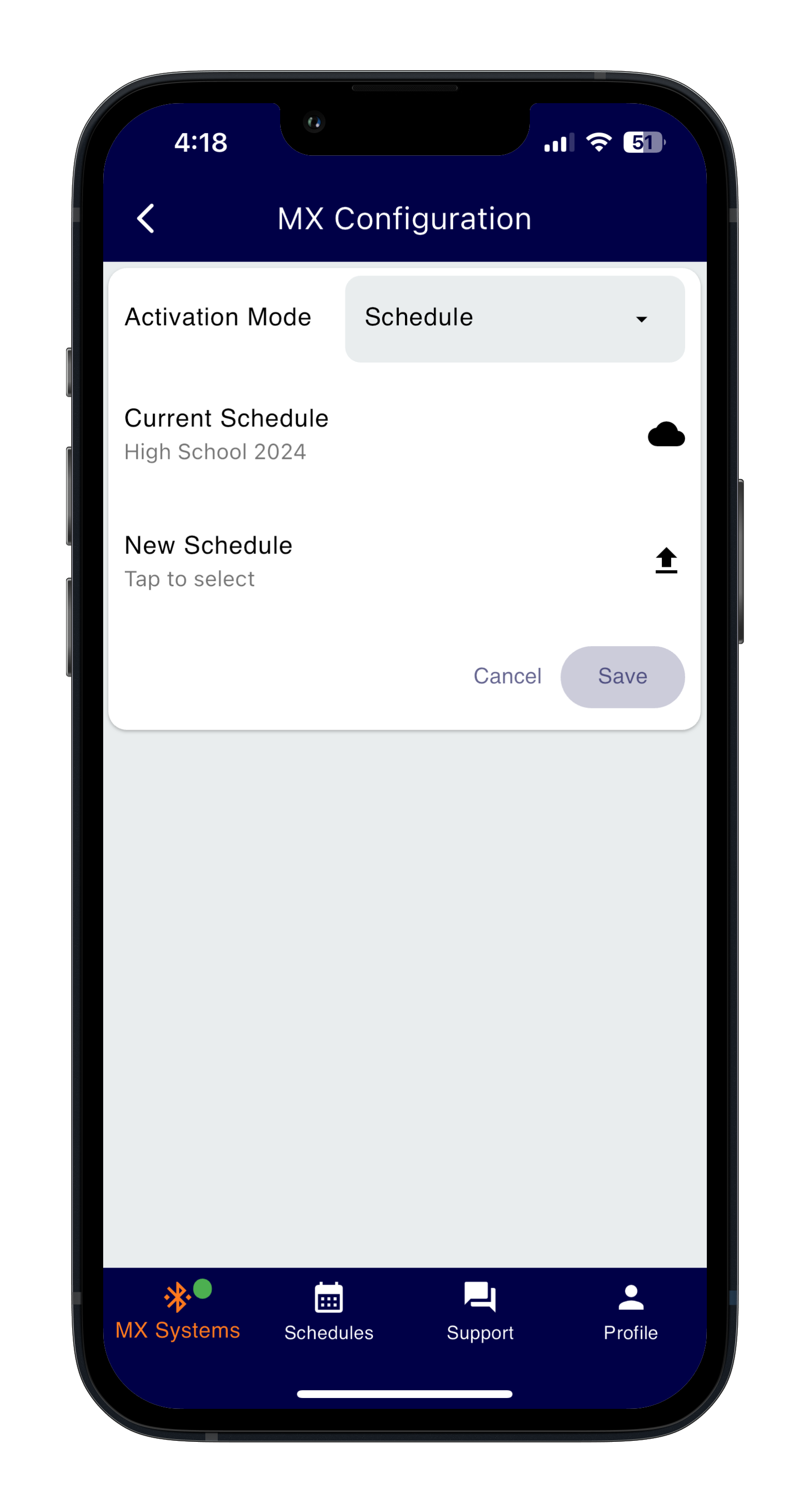The width and height of the screenshot is (810, 1512).
Task: Tap the cloud icon beside Current Schedule
Action: 666,434
